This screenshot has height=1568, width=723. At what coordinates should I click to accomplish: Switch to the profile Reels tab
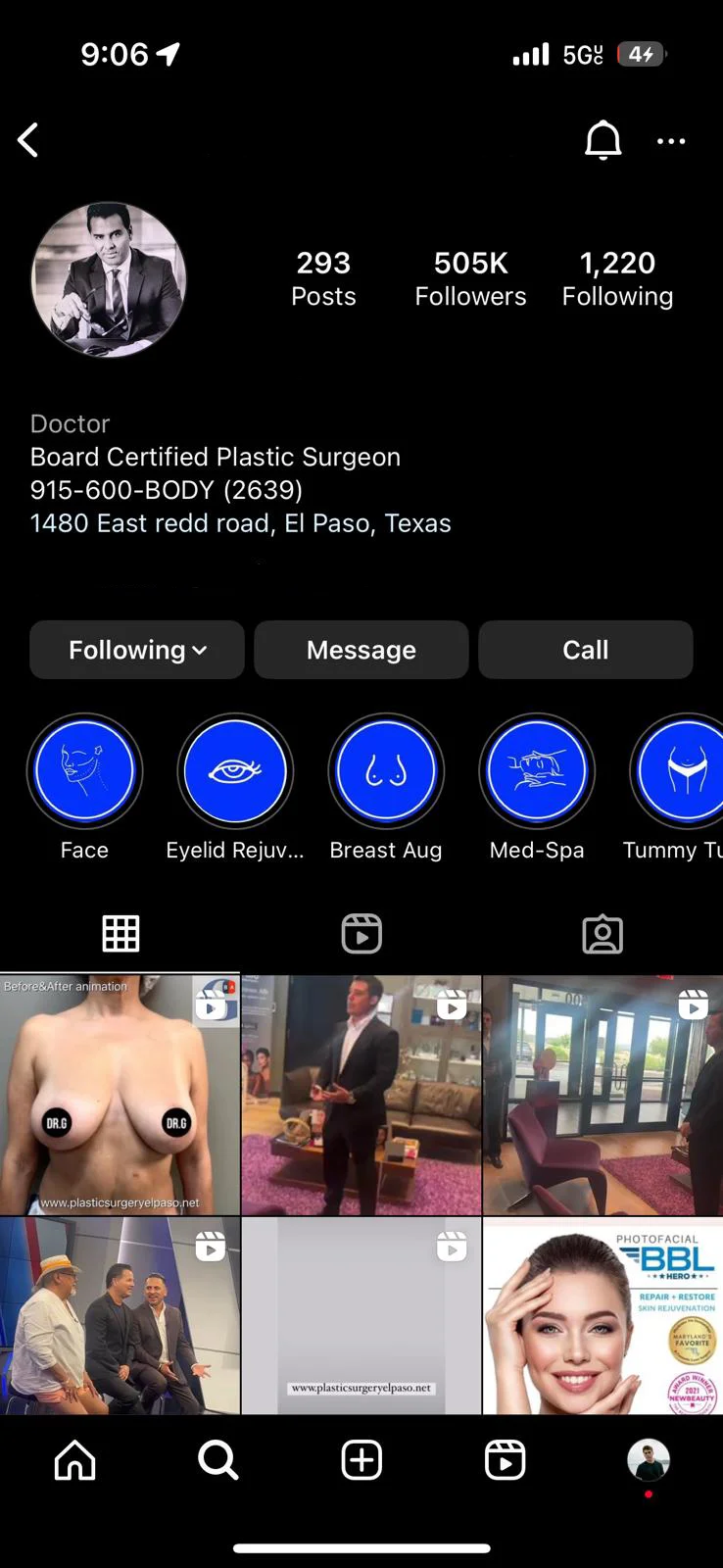(361, 934)
